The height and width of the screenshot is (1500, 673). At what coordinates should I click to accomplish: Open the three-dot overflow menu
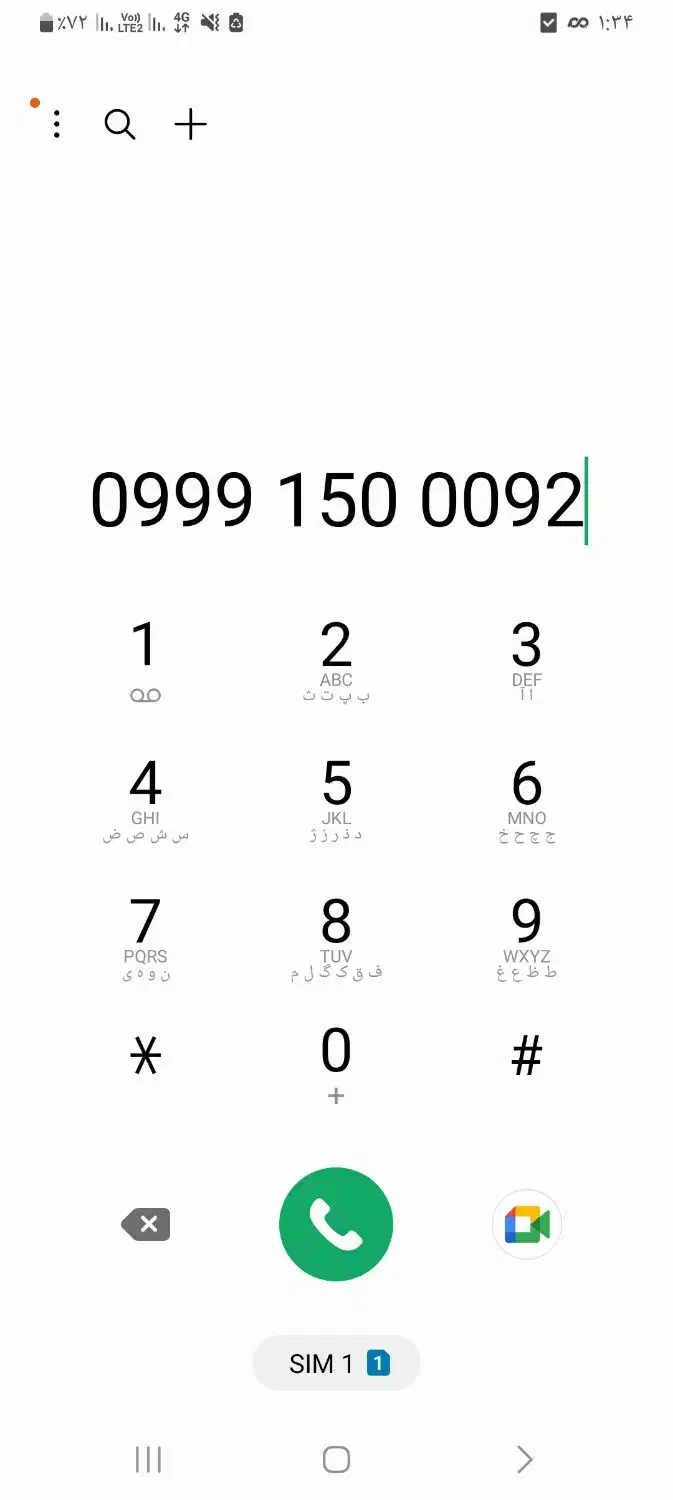57,124
